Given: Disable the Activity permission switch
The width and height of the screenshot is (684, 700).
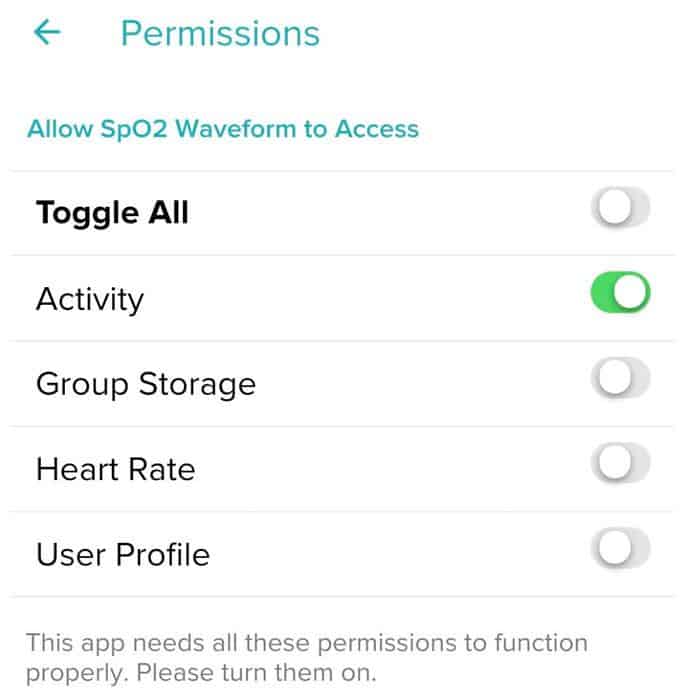Looking at the screenshot, I should point(620,295).
